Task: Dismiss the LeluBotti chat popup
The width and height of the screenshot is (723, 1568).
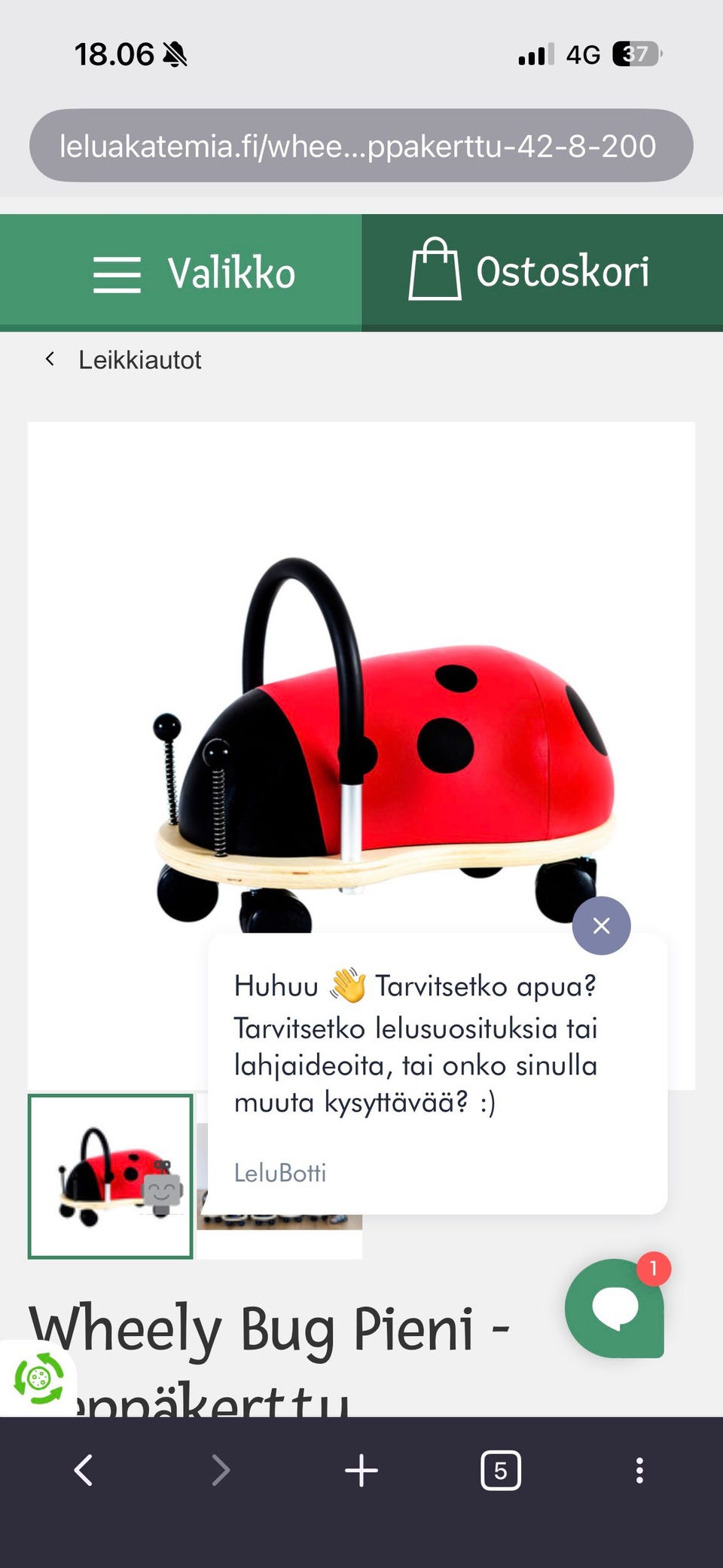Action: (x=601, y=925)
